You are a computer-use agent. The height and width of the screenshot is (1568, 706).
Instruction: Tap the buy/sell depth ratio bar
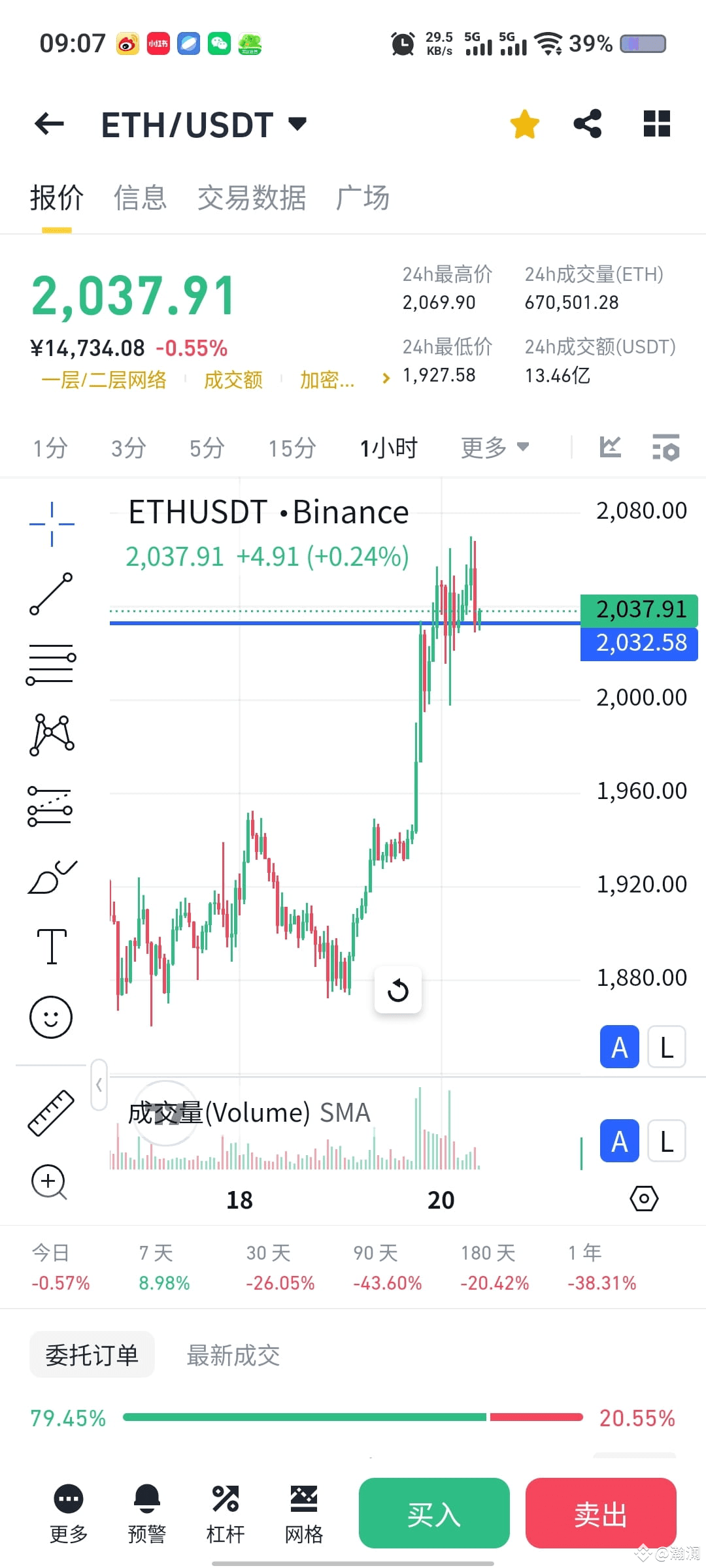coord(353,1418)
